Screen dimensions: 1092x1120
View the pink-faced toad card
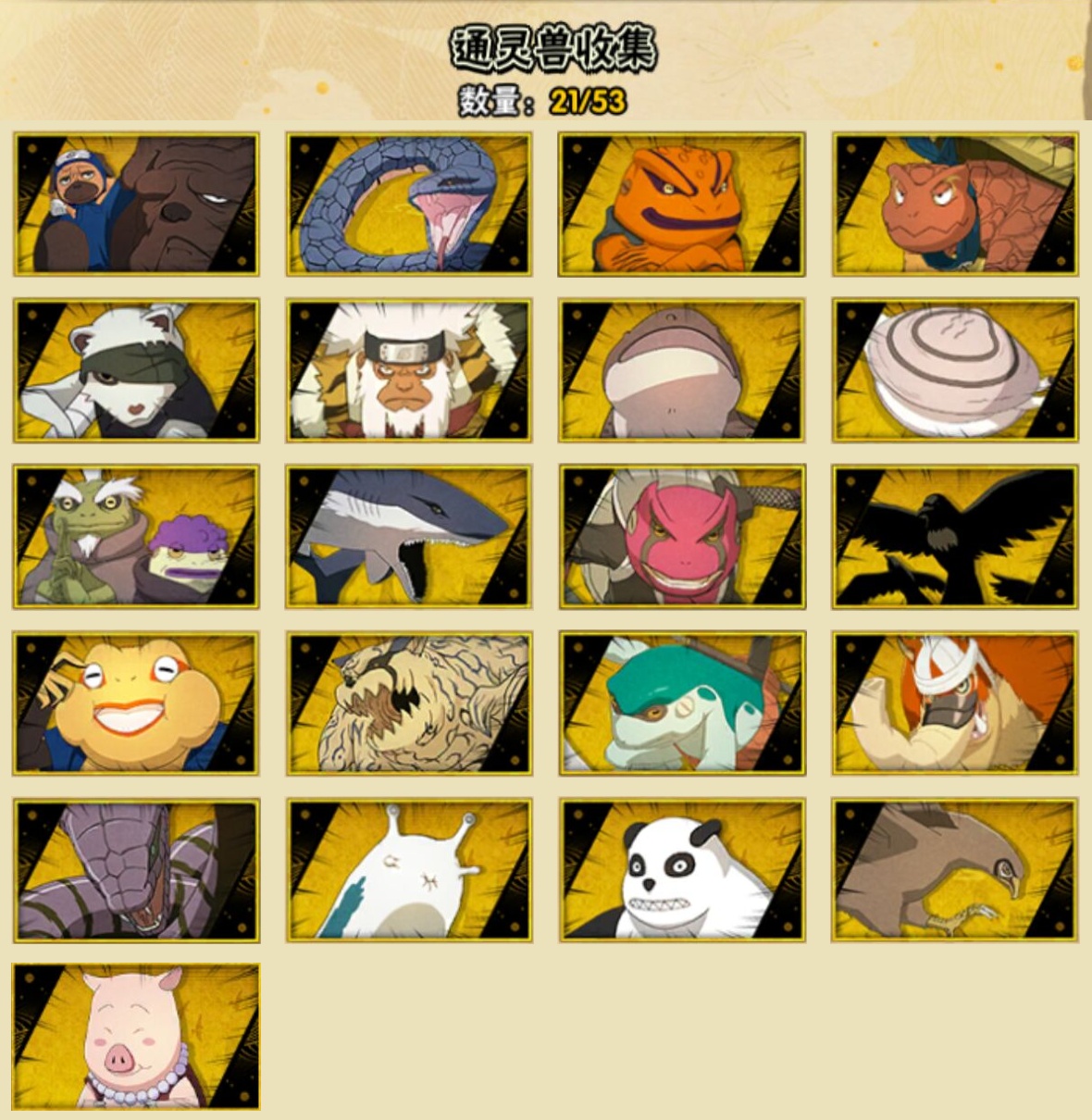[682, 537]
